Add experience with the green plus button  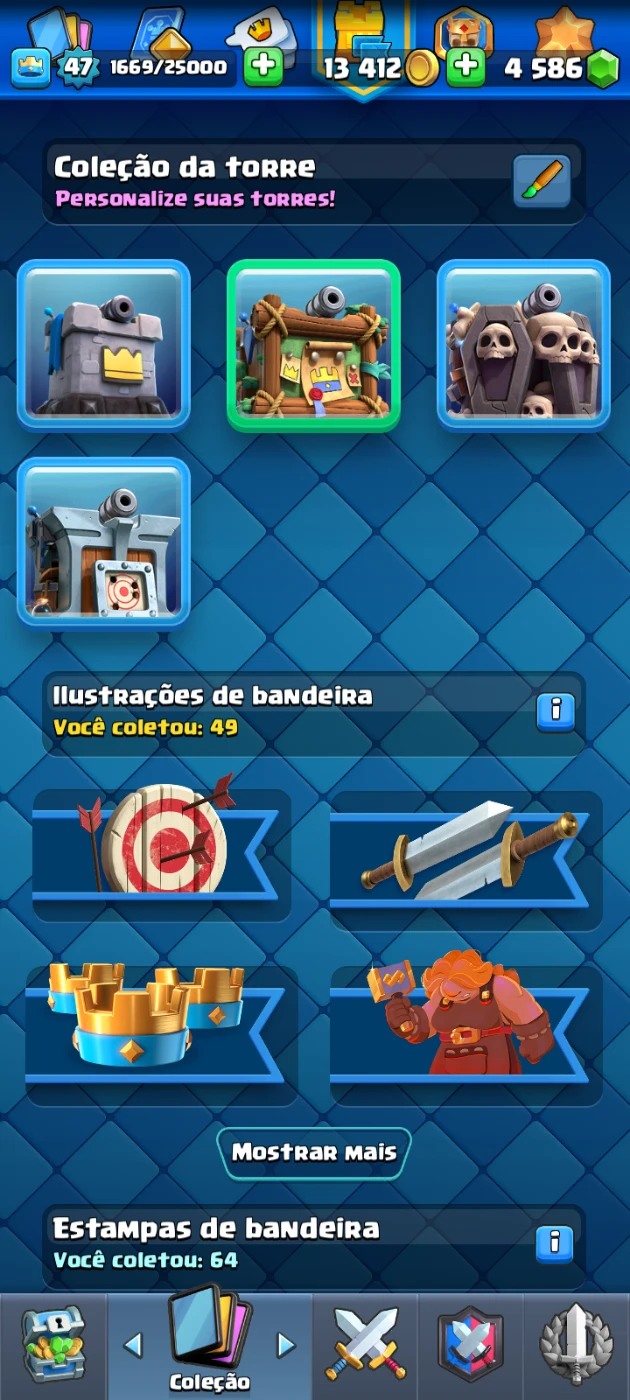[x=264, y=67]
